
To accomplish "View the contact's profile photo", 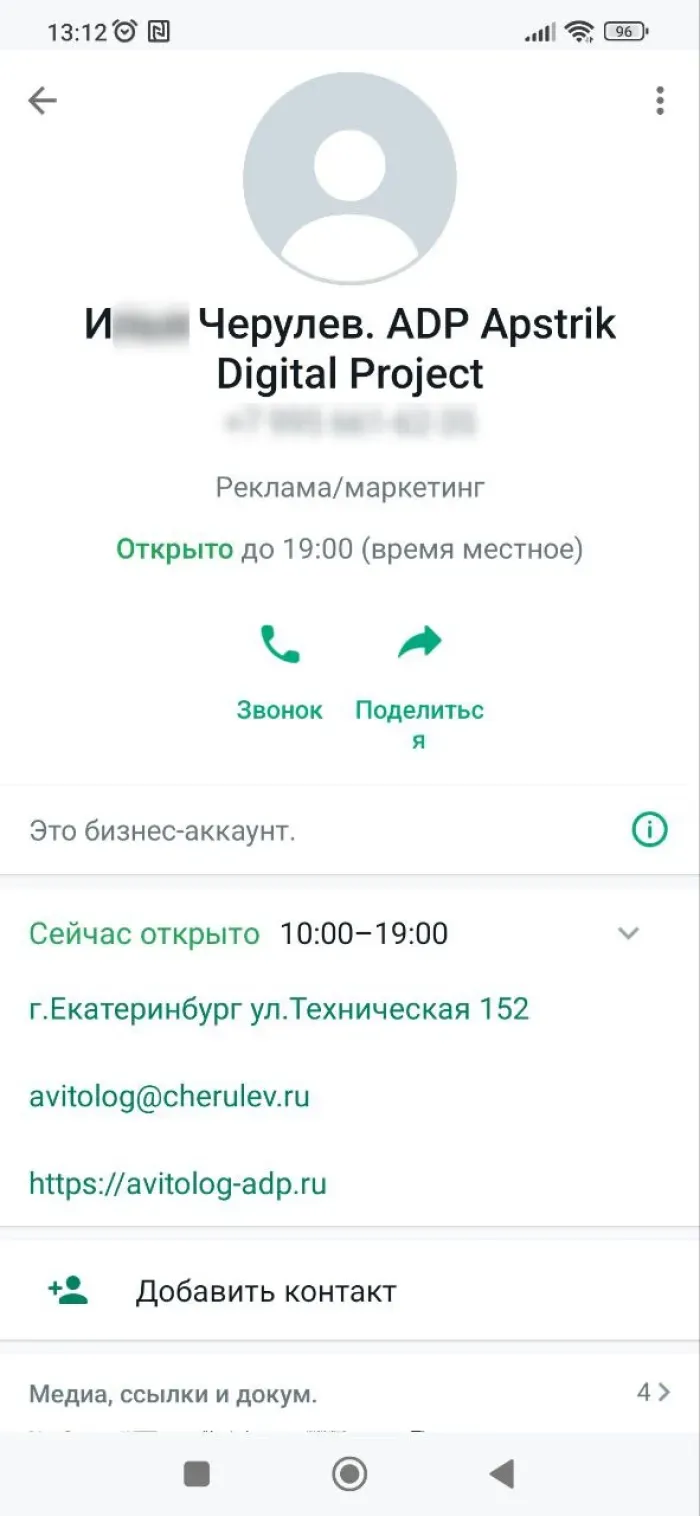I will tap(350, 177).
